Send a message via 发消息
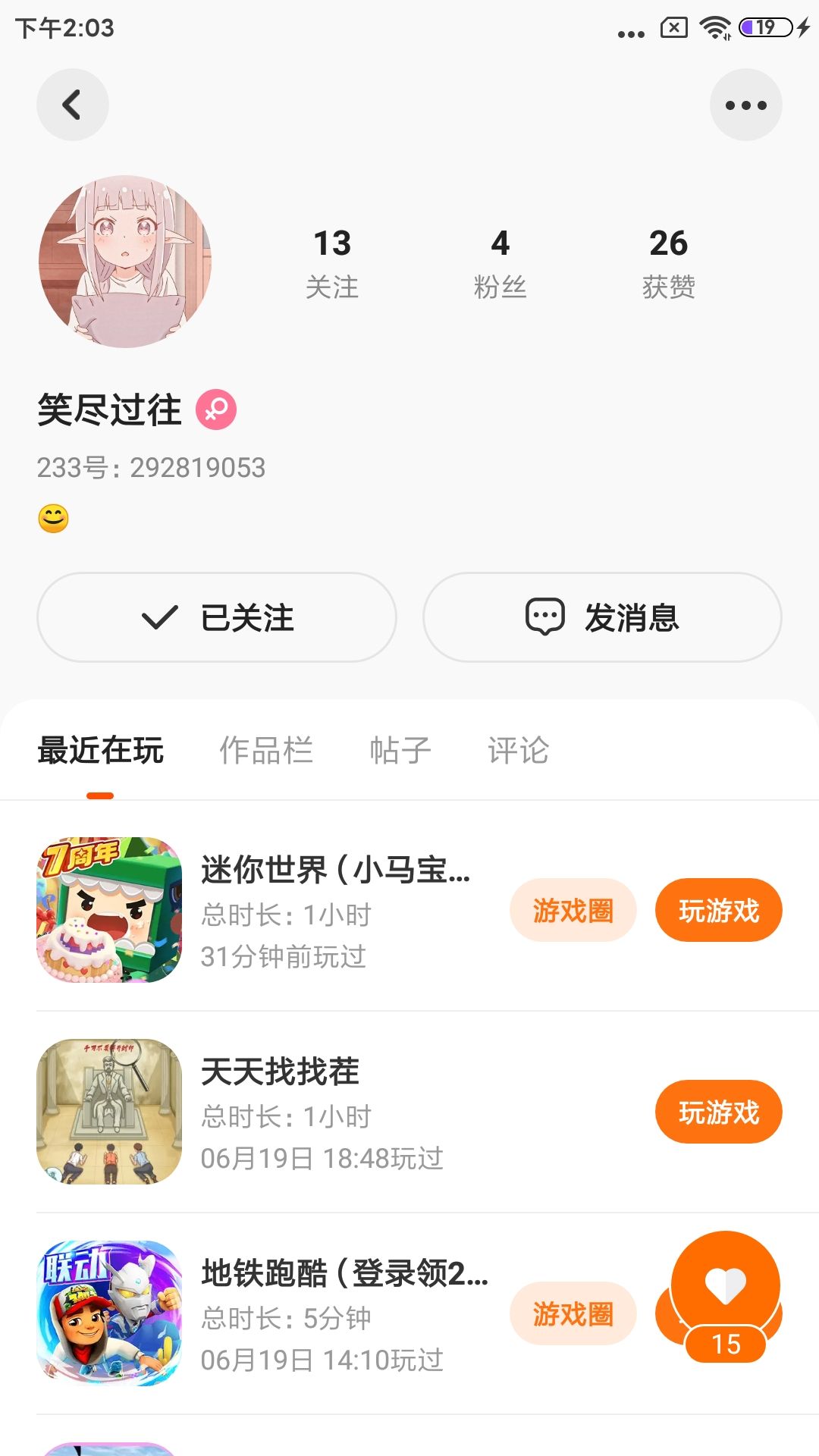819x1456 pixels. (602, 617)
